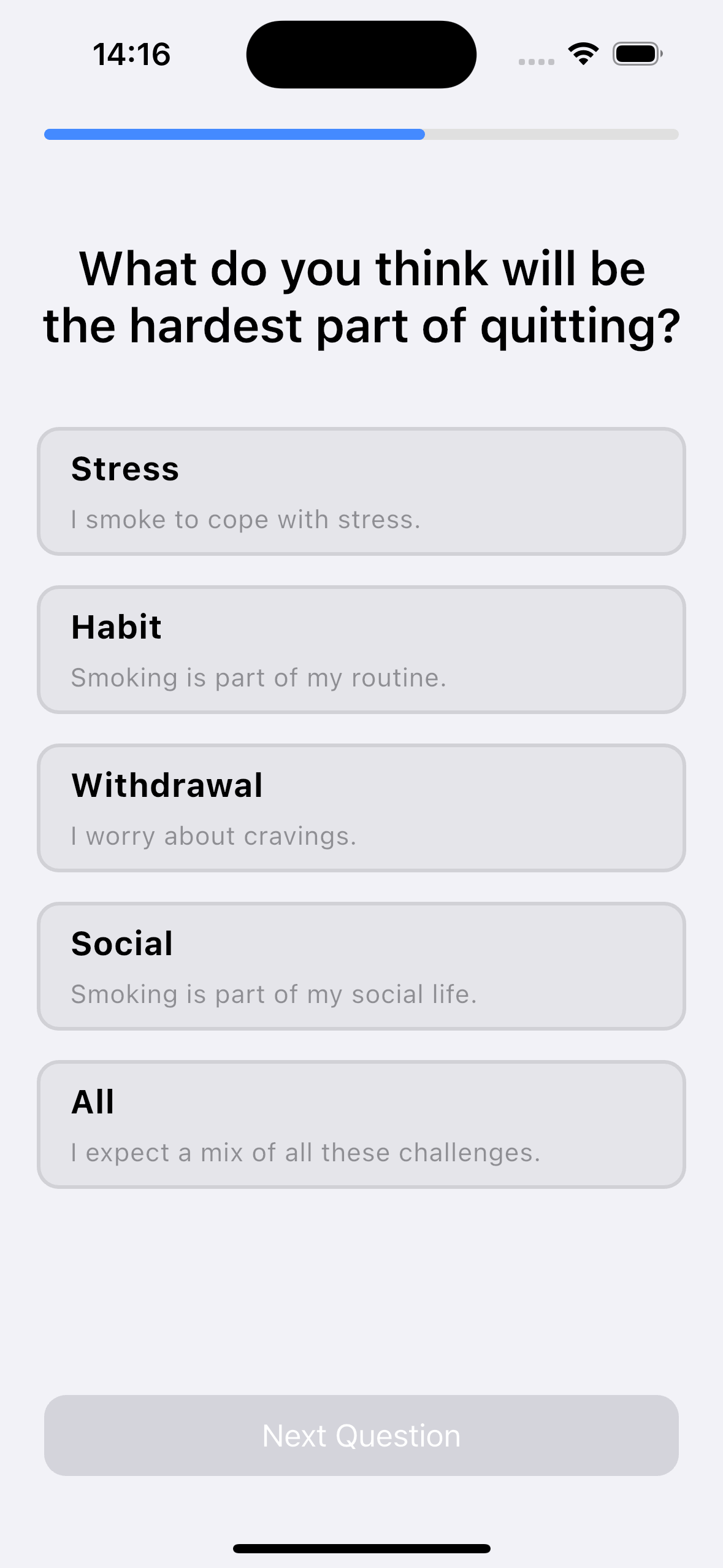Choose the Social answer card

[361, 966]
